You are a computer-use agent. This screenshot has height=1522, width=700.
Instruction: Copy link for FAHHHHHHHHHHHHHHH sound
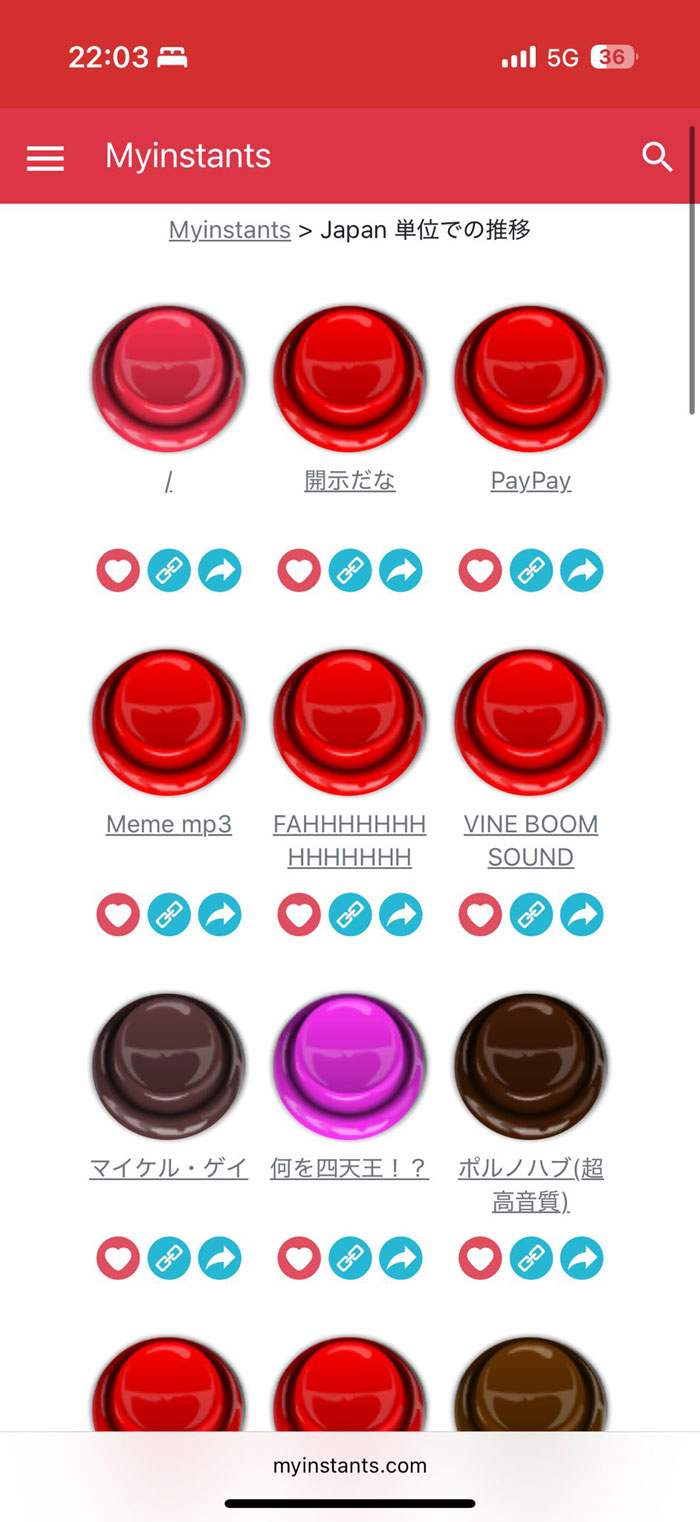point(350,915)
